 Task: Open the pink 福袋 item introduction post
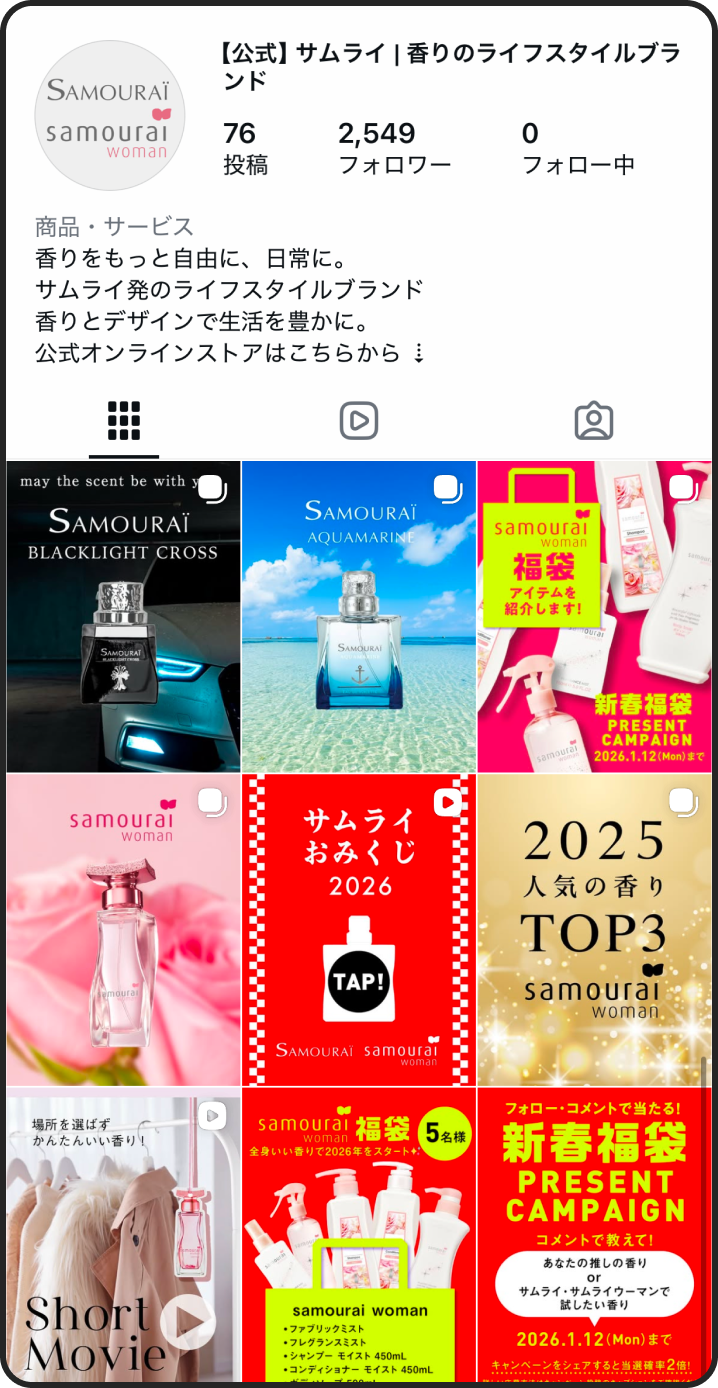594,616
